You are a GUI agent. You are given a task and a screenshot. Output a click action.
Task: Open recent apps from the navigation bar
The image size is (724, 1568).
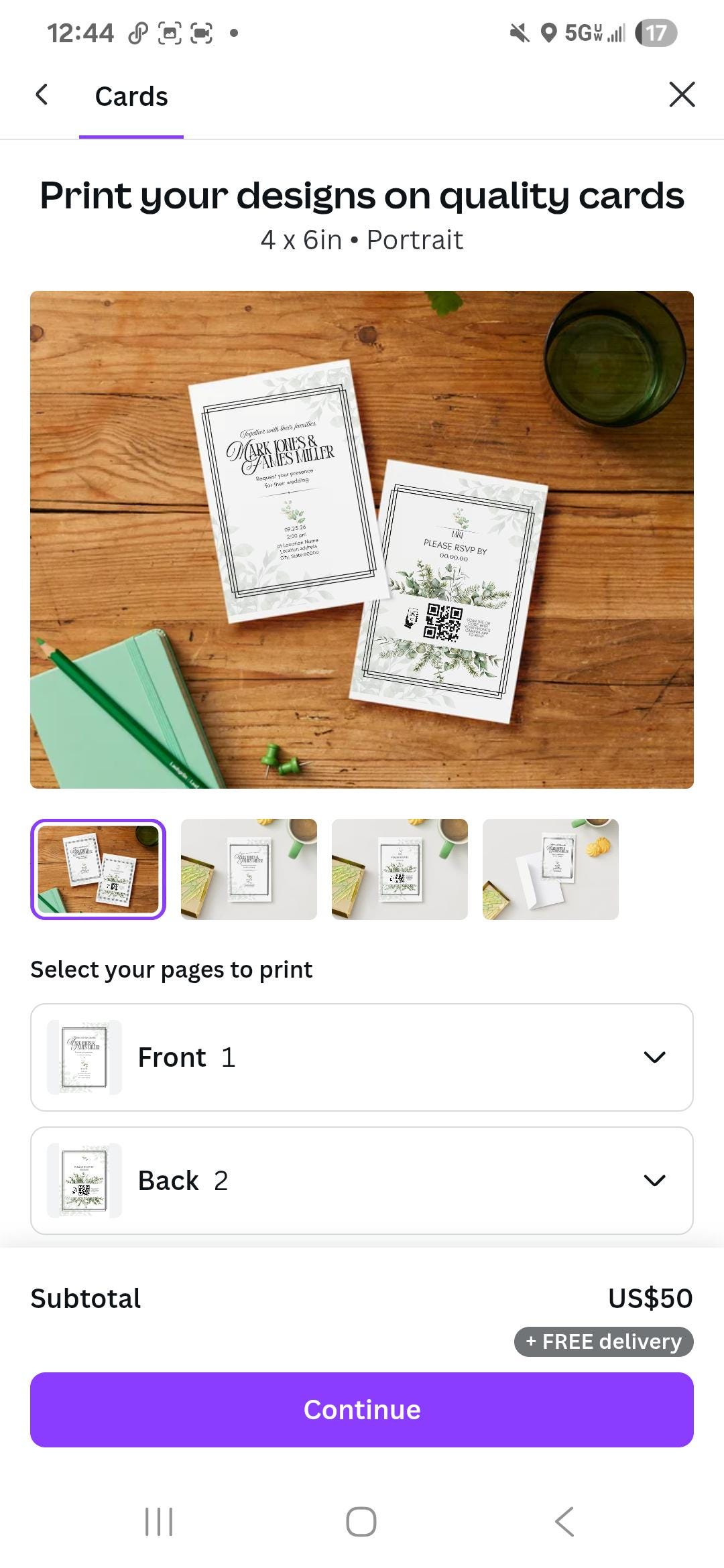[x=159, y=1522]
